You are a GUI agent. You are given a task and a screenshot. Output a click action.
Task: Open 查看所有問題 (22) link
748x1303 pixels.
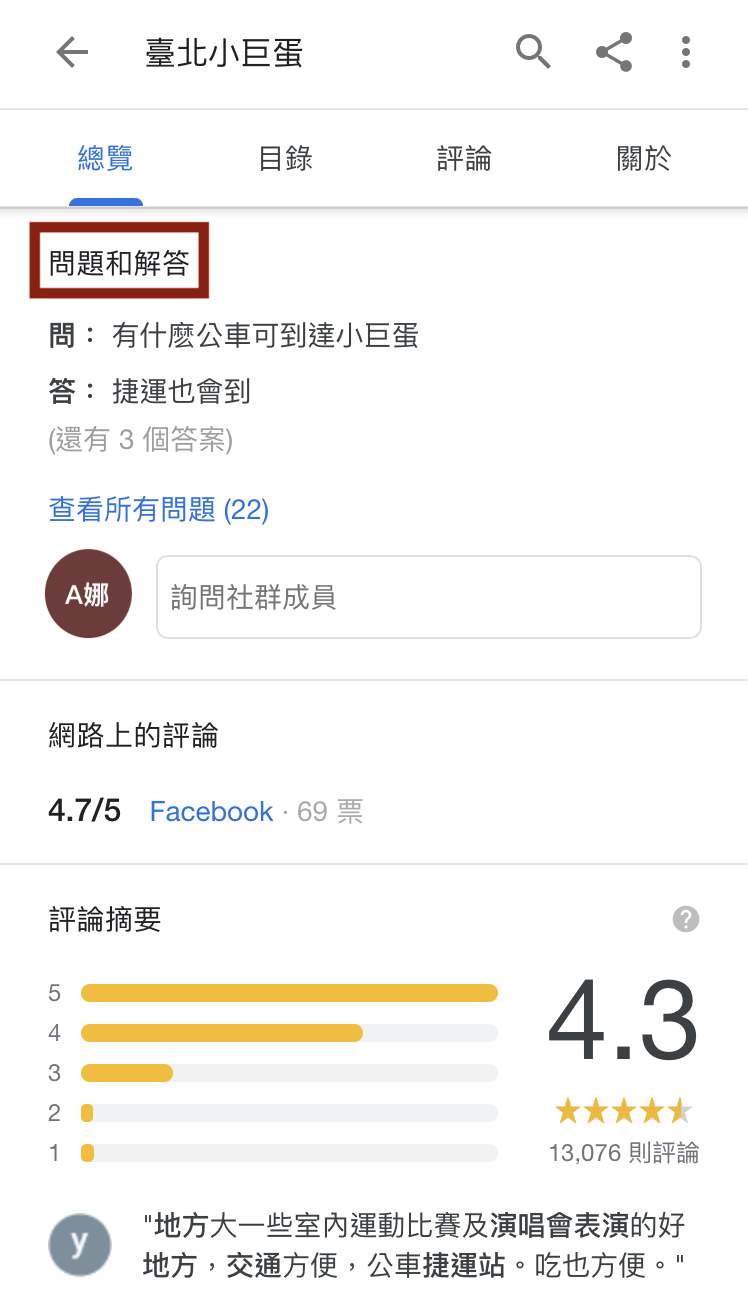[158, 510]
